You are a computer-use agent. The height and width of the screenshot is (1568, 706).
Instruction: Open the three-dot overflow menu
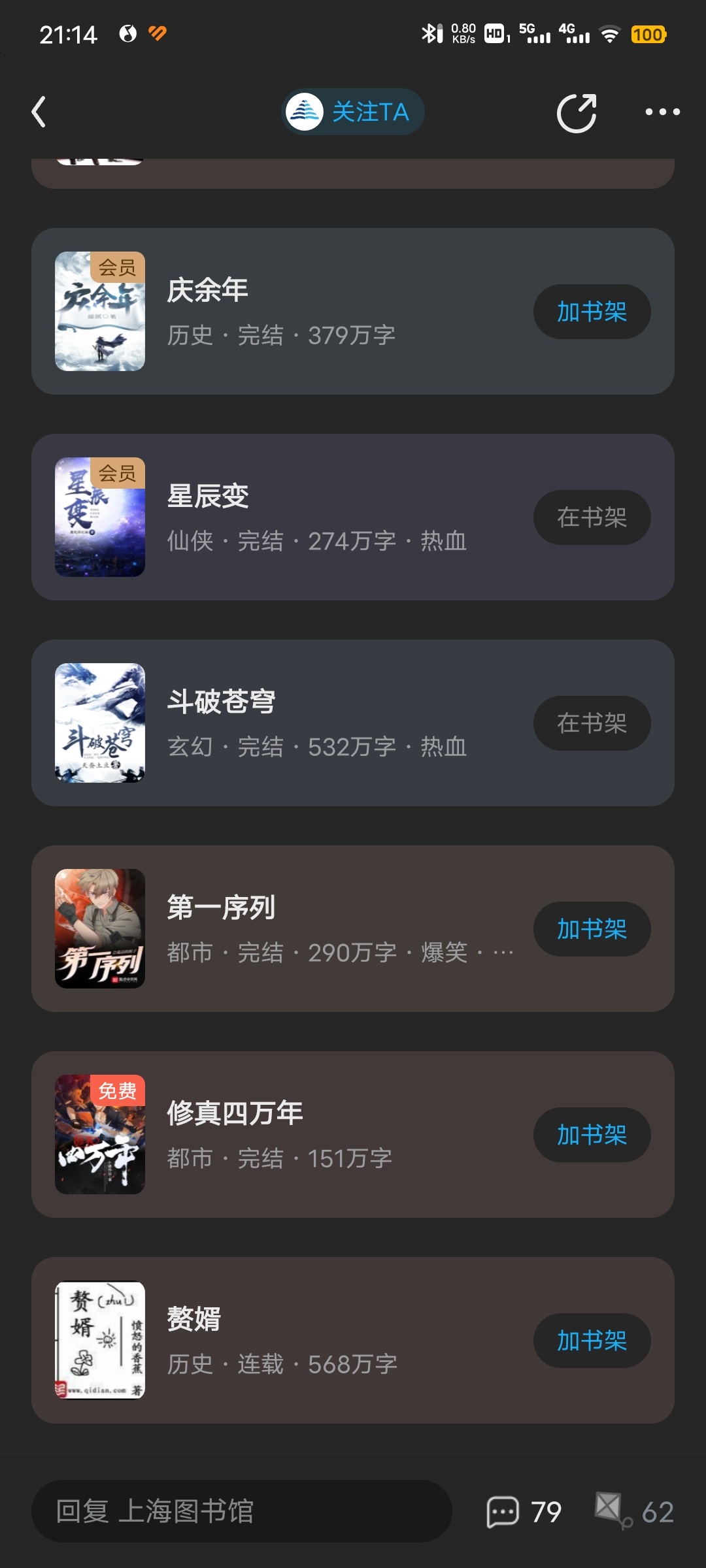pos(662,112)
